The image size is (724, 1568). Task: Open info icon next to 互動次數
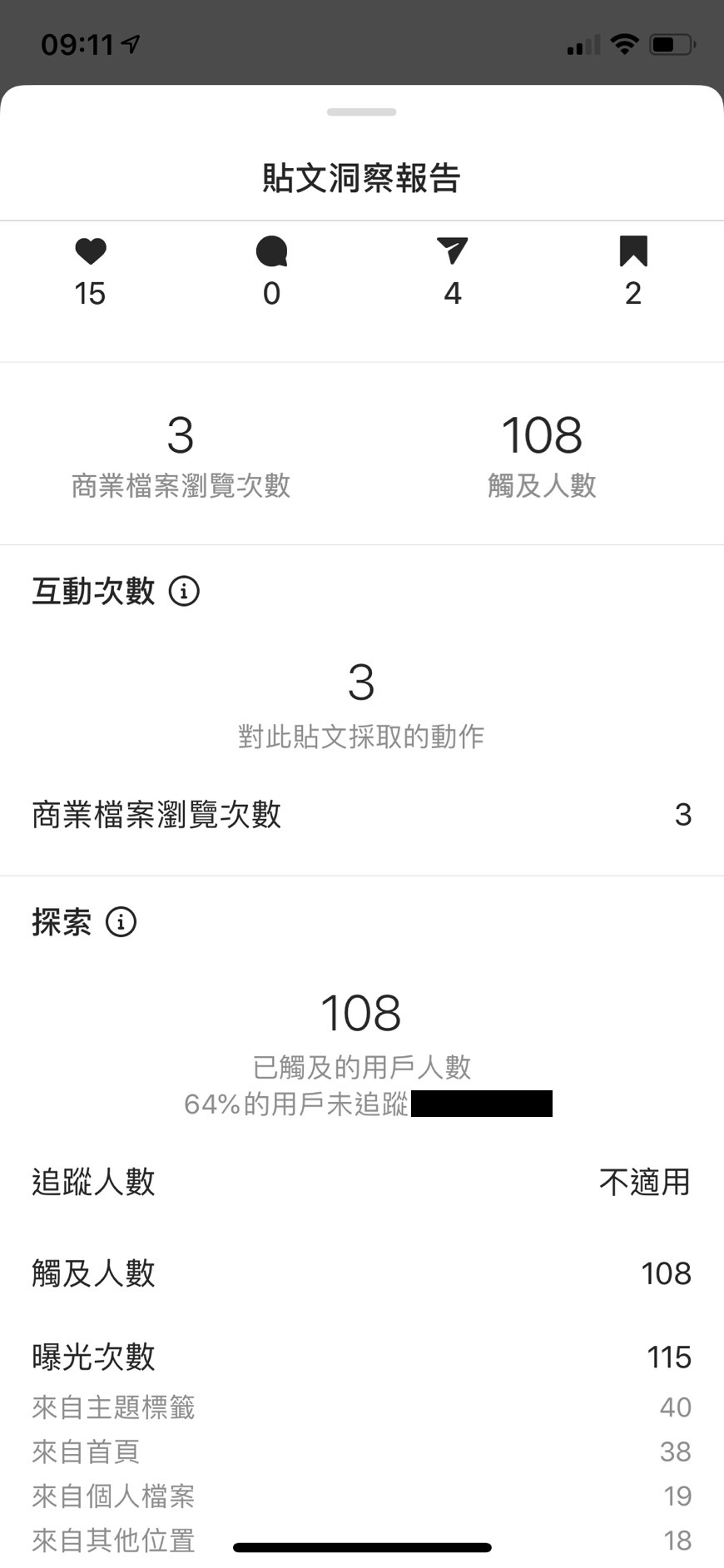pos(184,592)
